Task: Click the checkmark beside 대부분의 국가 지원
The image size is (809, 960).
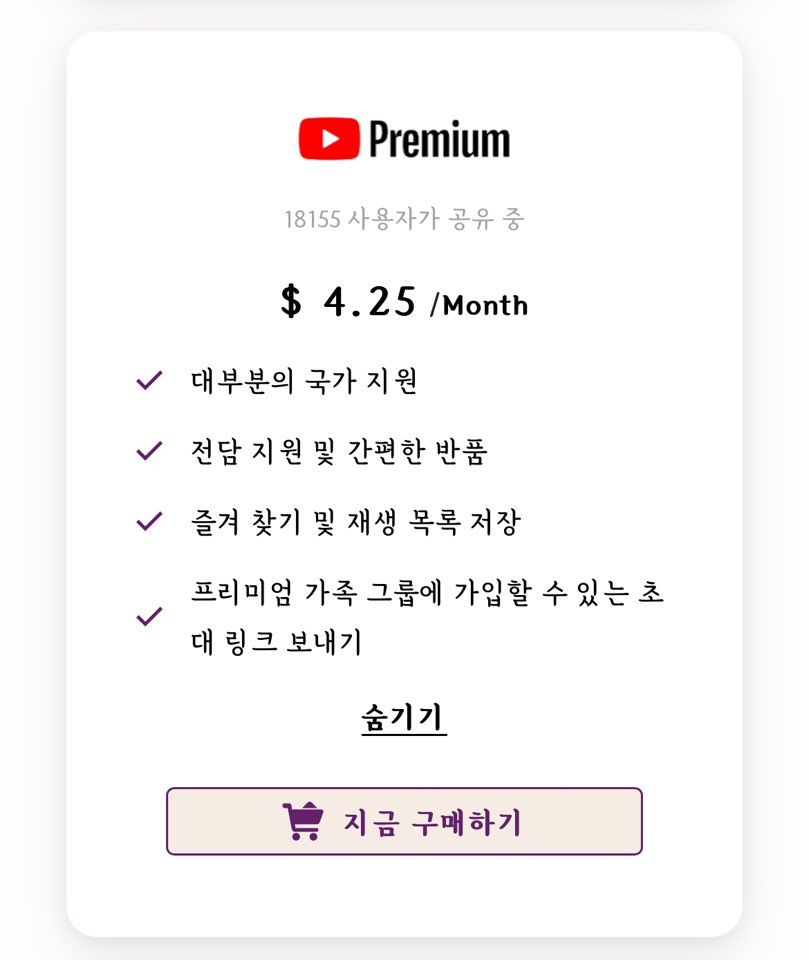Action: click(x=150, y=380)
